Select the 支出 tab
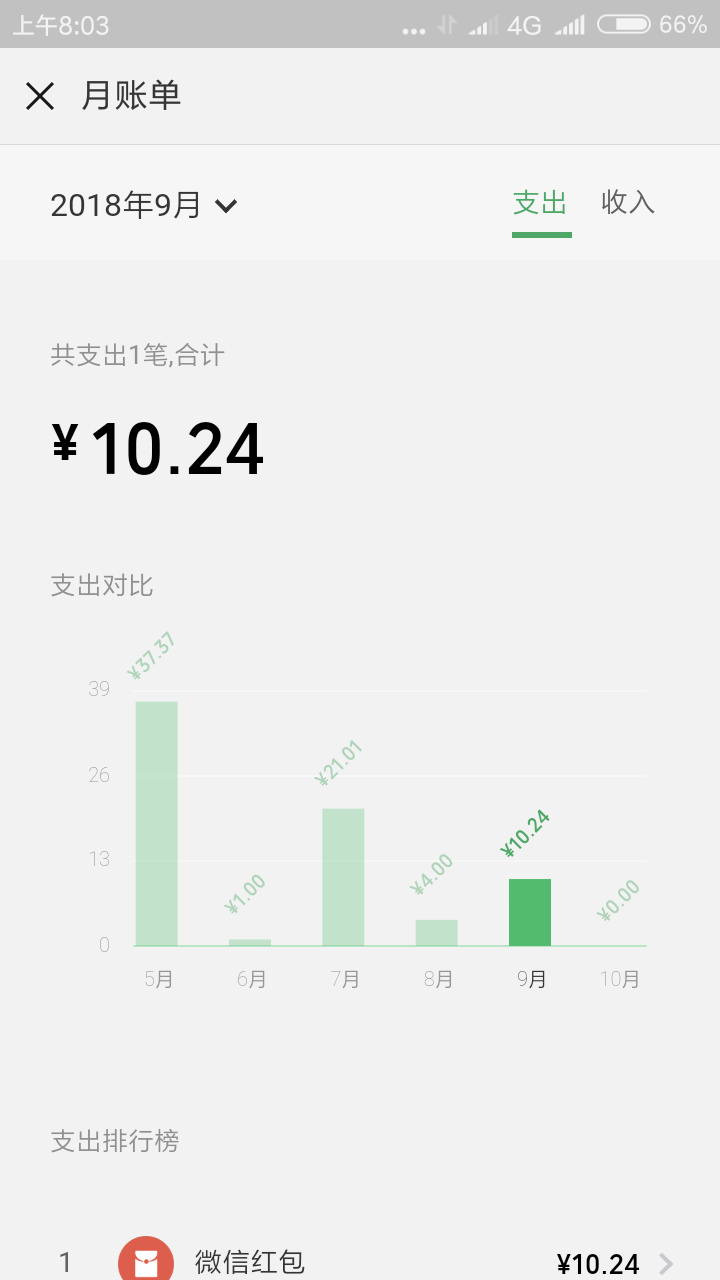Image resolution: width=720 pixels, height=1280 pixels. (540, 203)
